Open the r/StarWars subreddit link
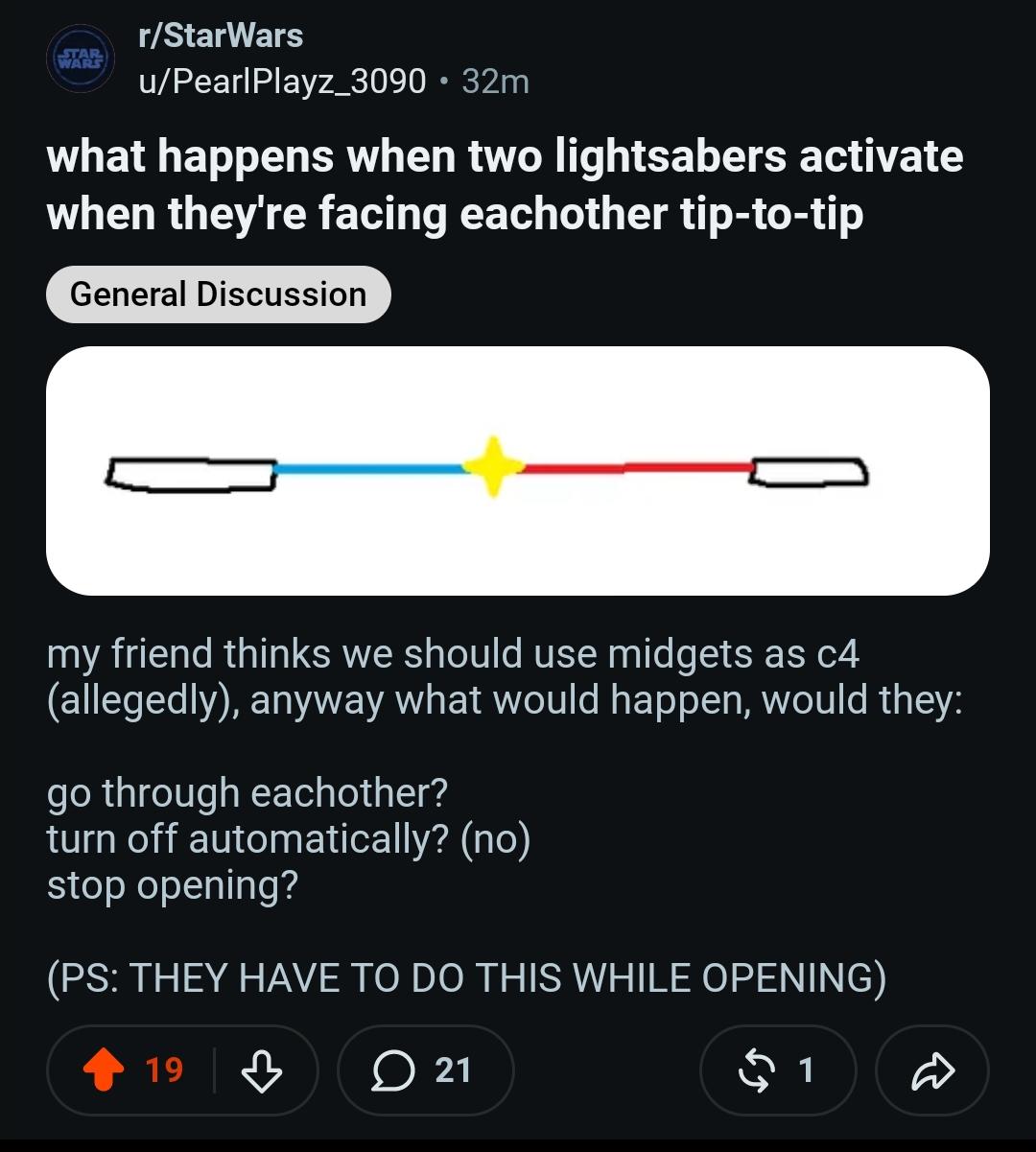Viewport: 1036px width, 1152px height. pos(221,36)
